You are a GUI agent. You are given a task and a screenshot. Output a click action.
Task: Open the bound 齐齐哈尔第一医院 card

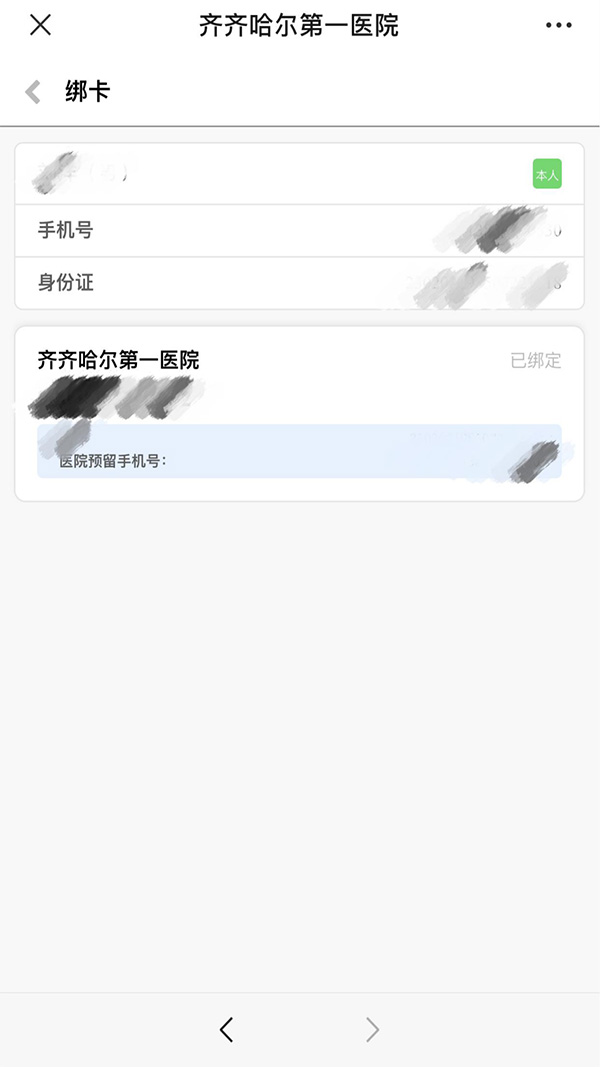point(299,412)
